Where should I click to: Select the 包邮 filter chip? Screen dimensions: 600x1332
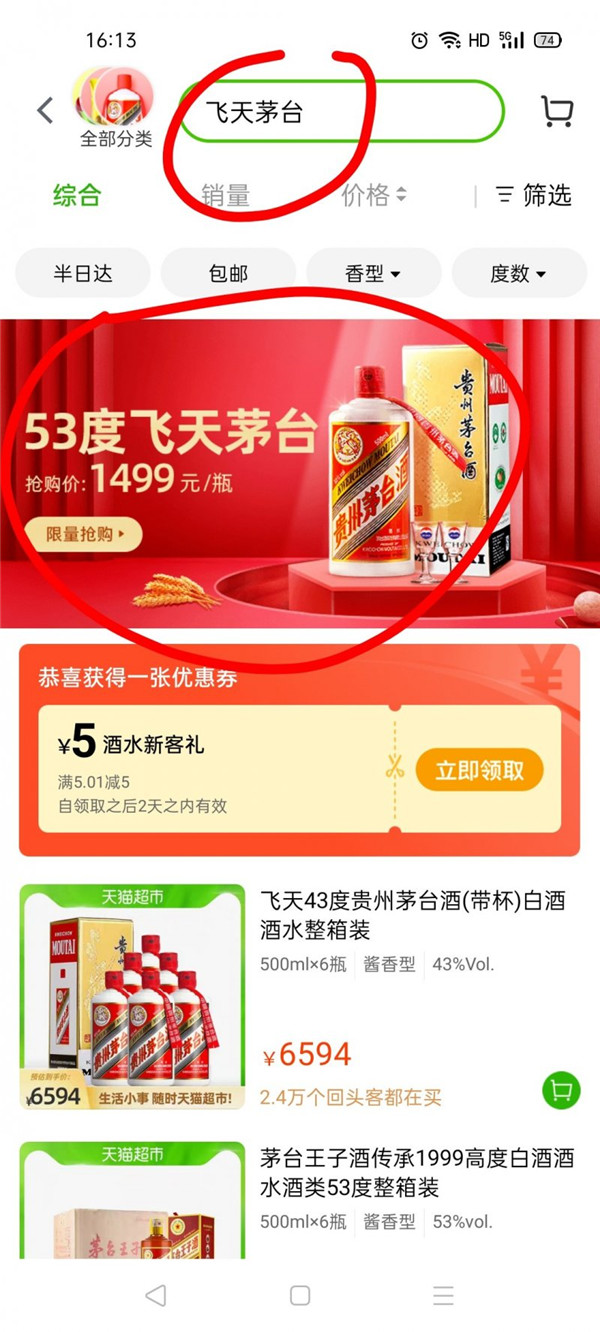click(228, 273)
